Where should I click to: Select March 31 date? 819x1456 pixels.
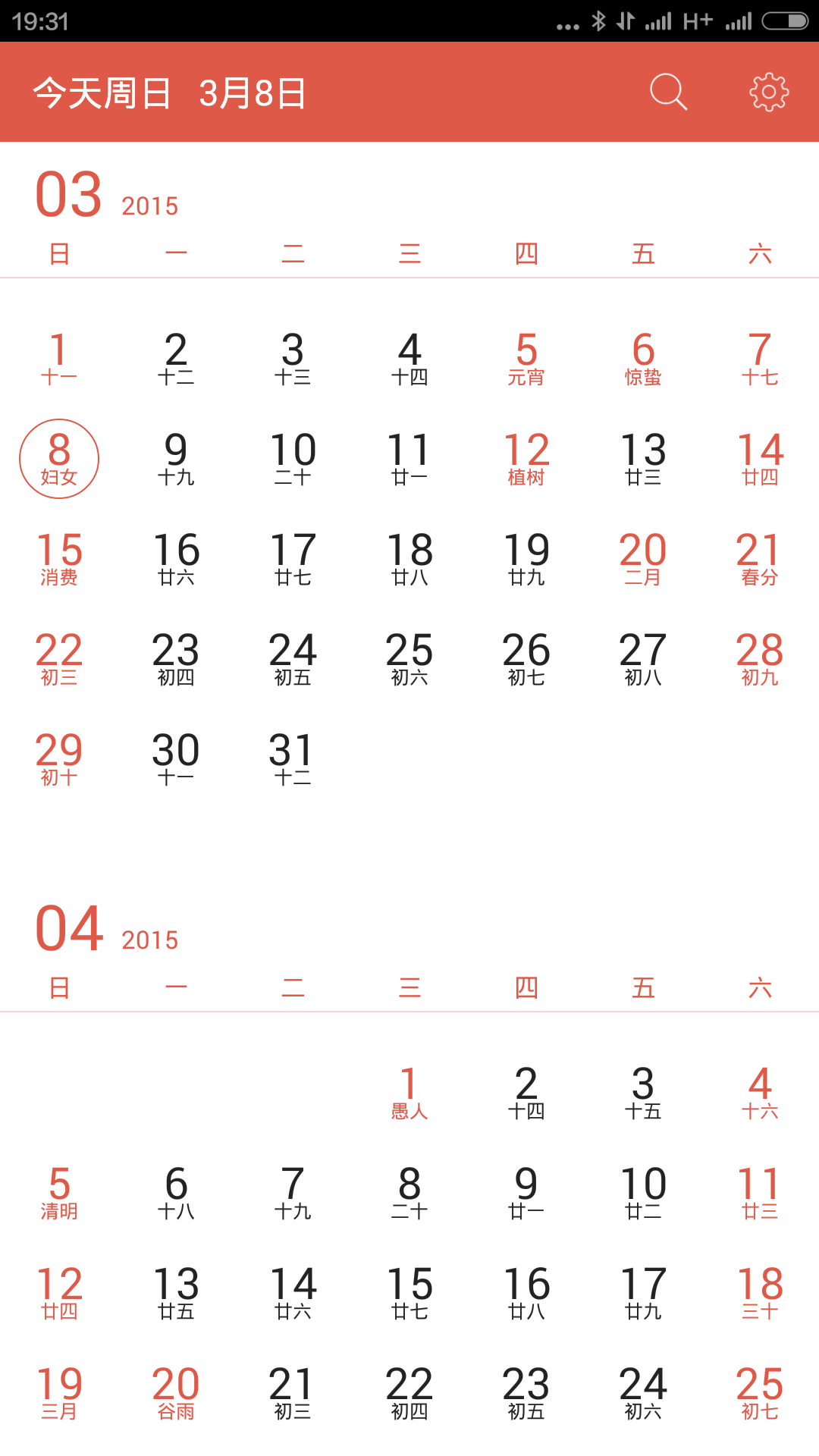pos(293,759)
